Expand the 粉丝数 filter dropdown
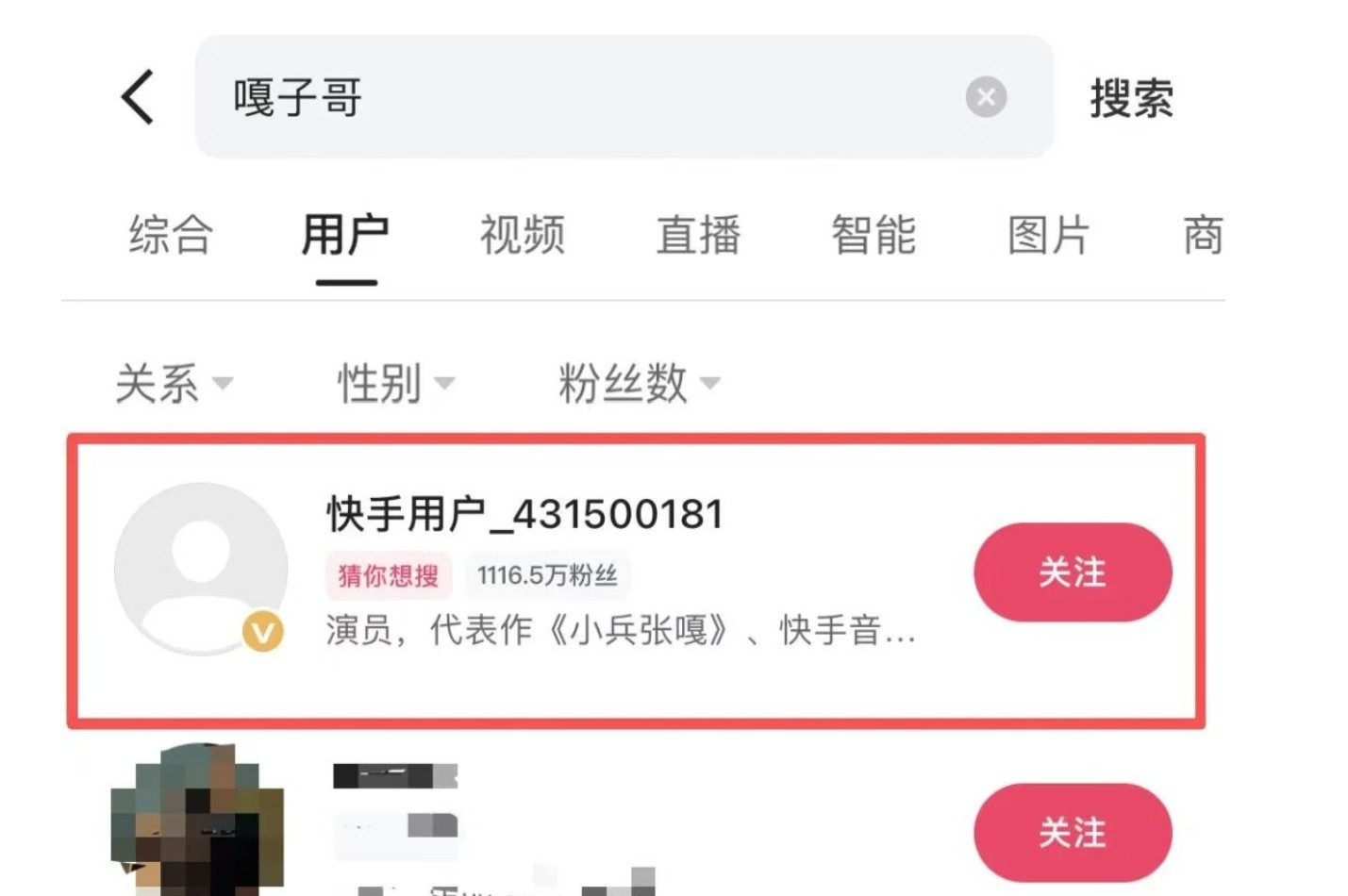 tap(639, 383)
